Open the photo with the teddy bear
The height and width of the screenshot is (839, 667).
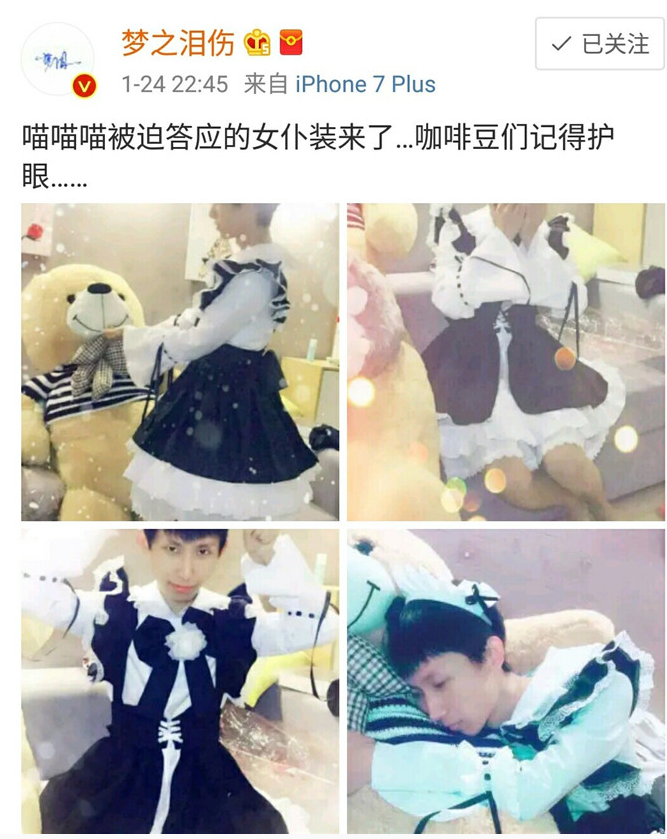[x=180, y=362]
